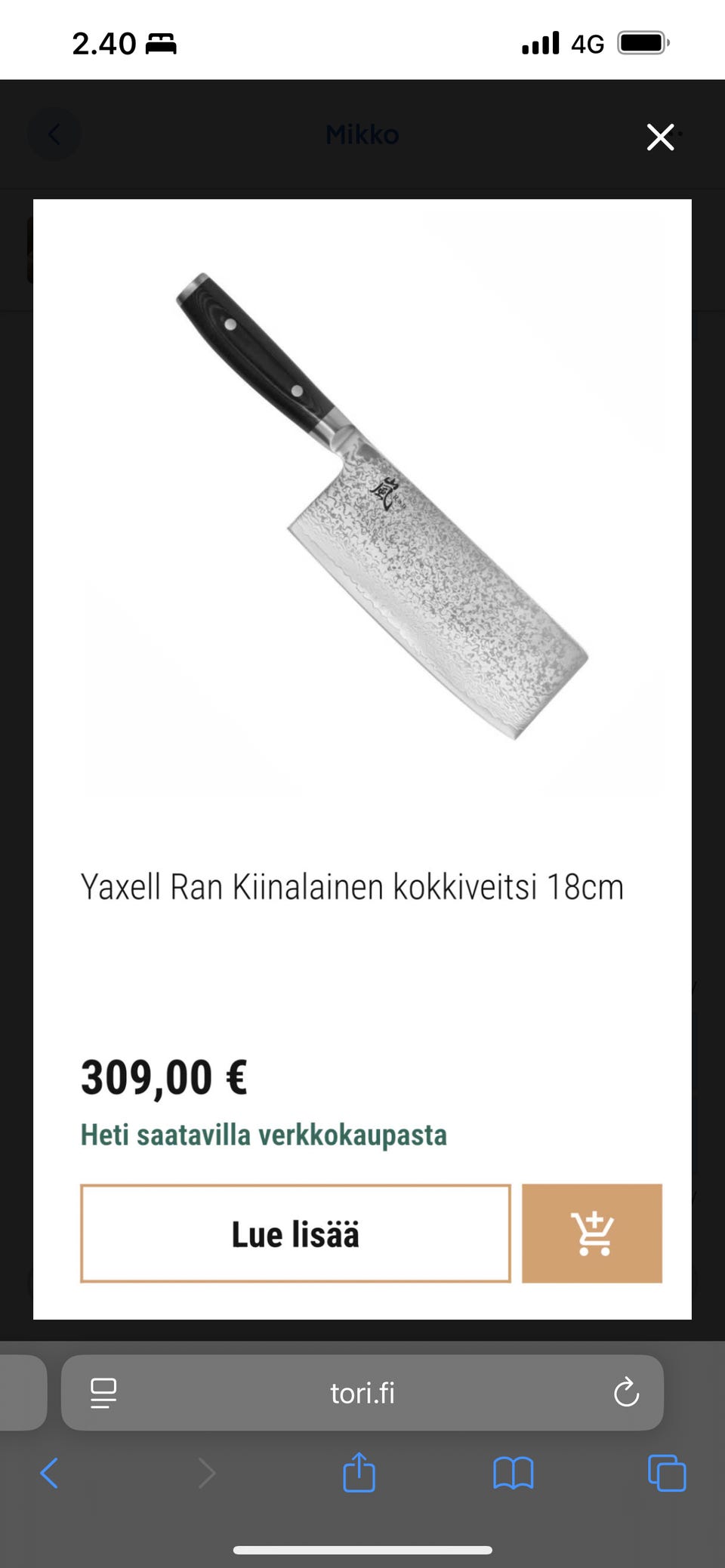This screenshot has width=725, height=1568.
Task: Tap the 309,00 € price label
Action: pos(165,1078)
